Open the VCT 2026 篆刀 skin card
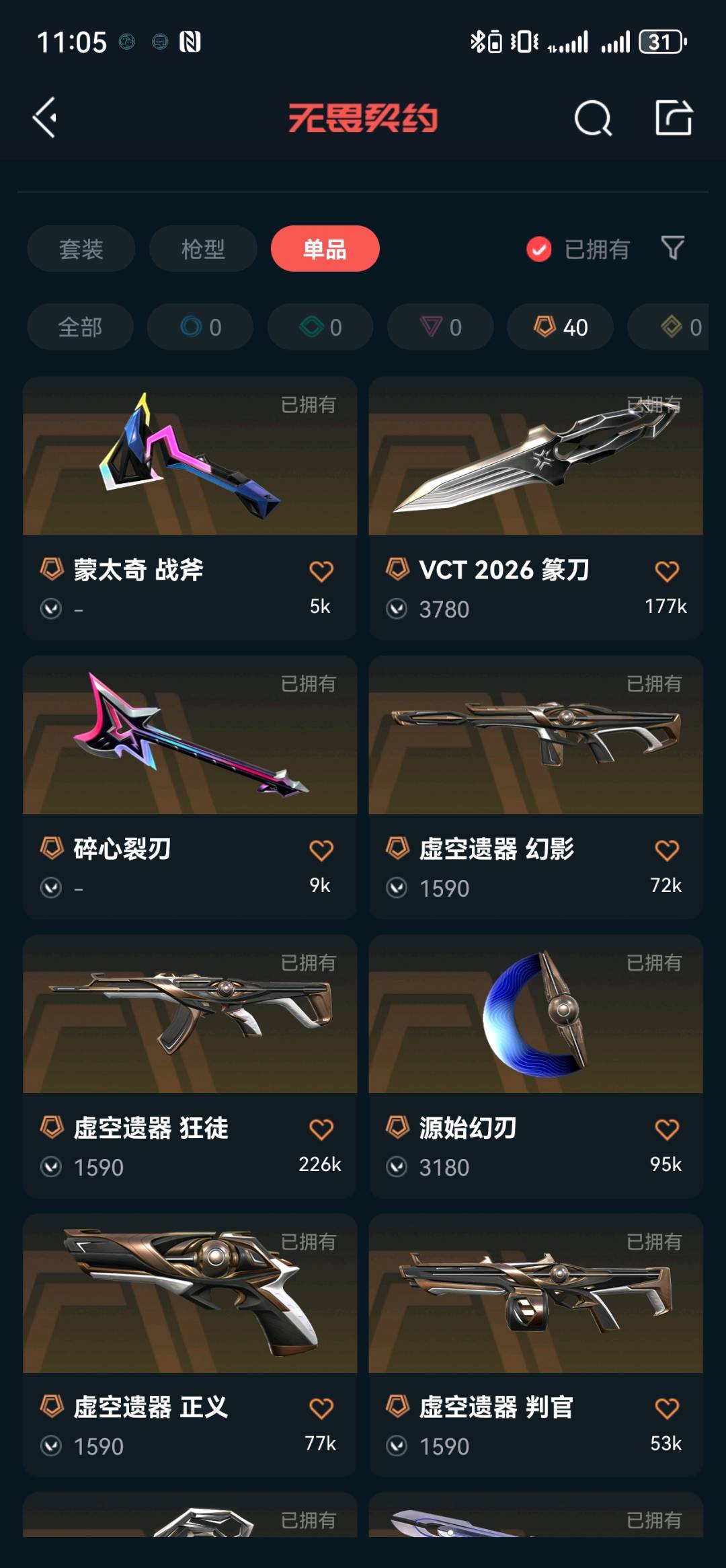This screenshot has width=726, height=1568. (x=535, y=471)
